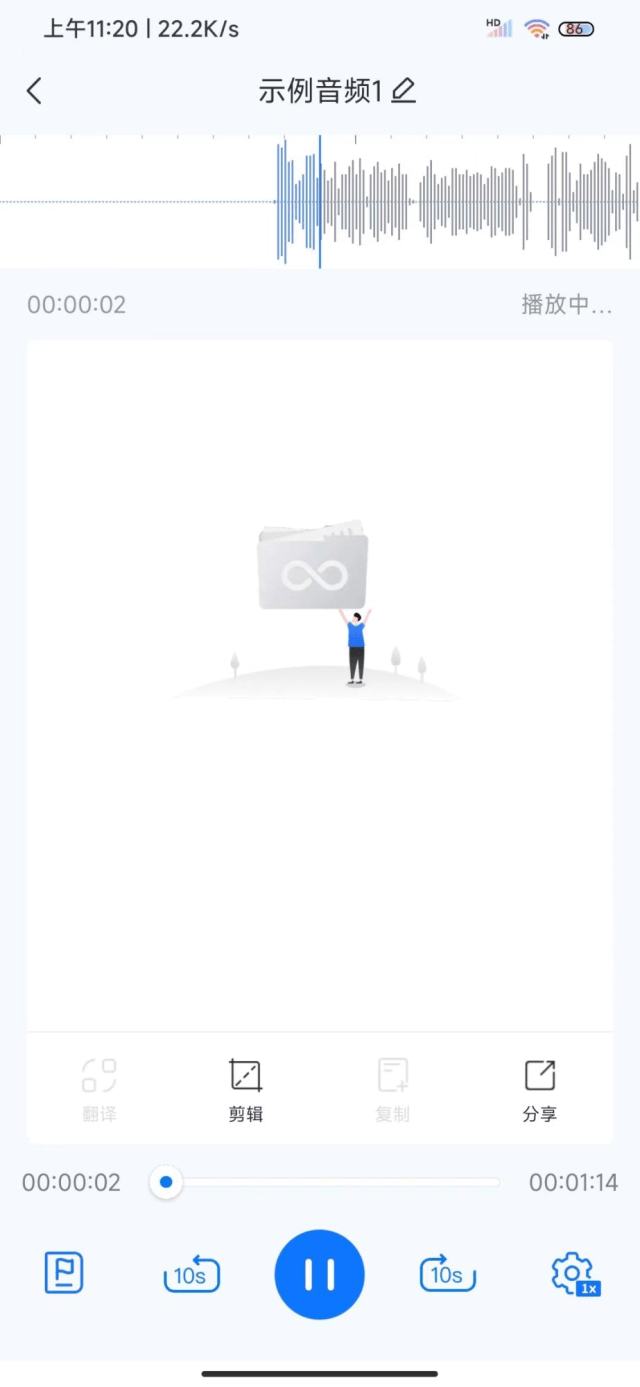This screenshot has height=1387, width=640.
Task: Skip forward 10 seconds
Action: pyautogui.click(x=447, y=1274)
